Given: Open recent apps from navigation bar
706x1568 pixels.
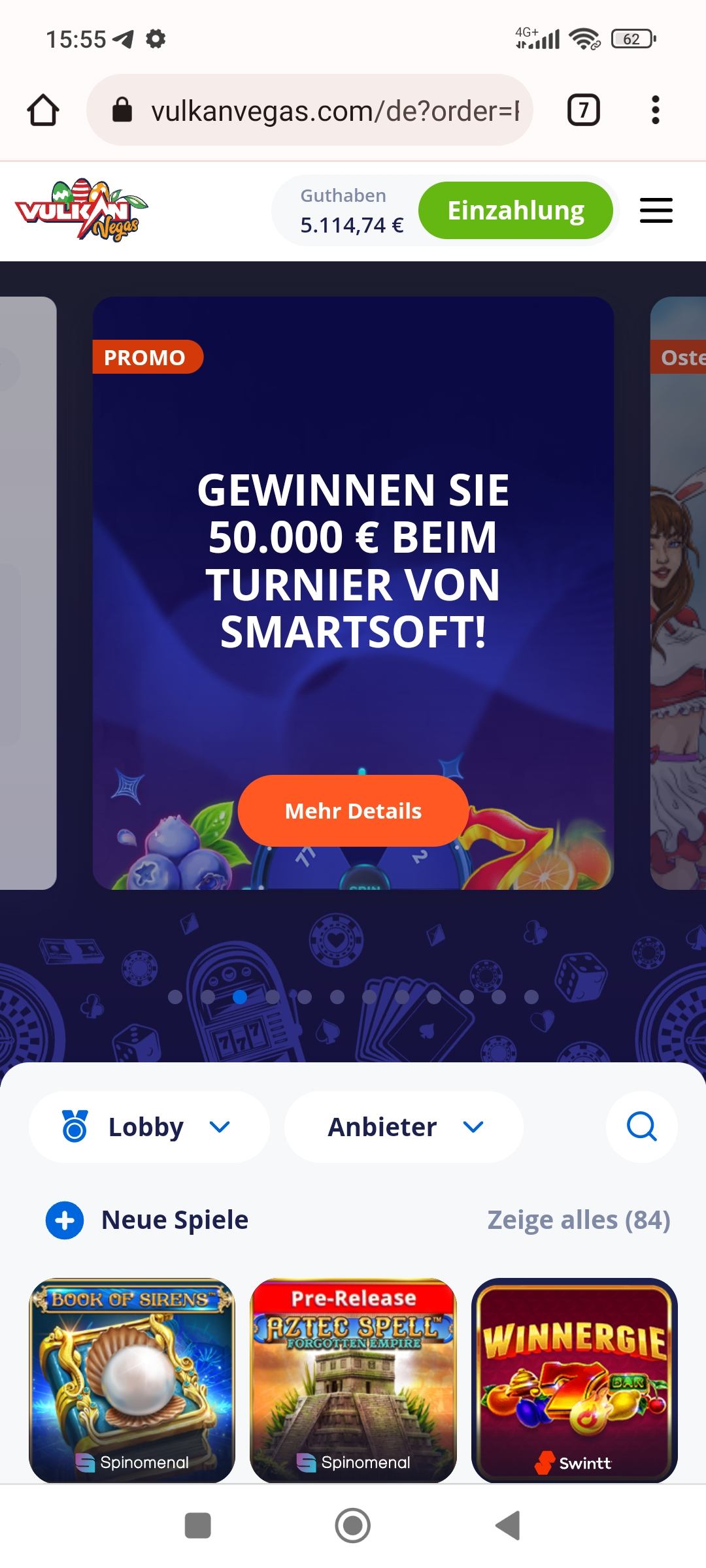Looking at the screenshot, I should tap(198, 1526).
